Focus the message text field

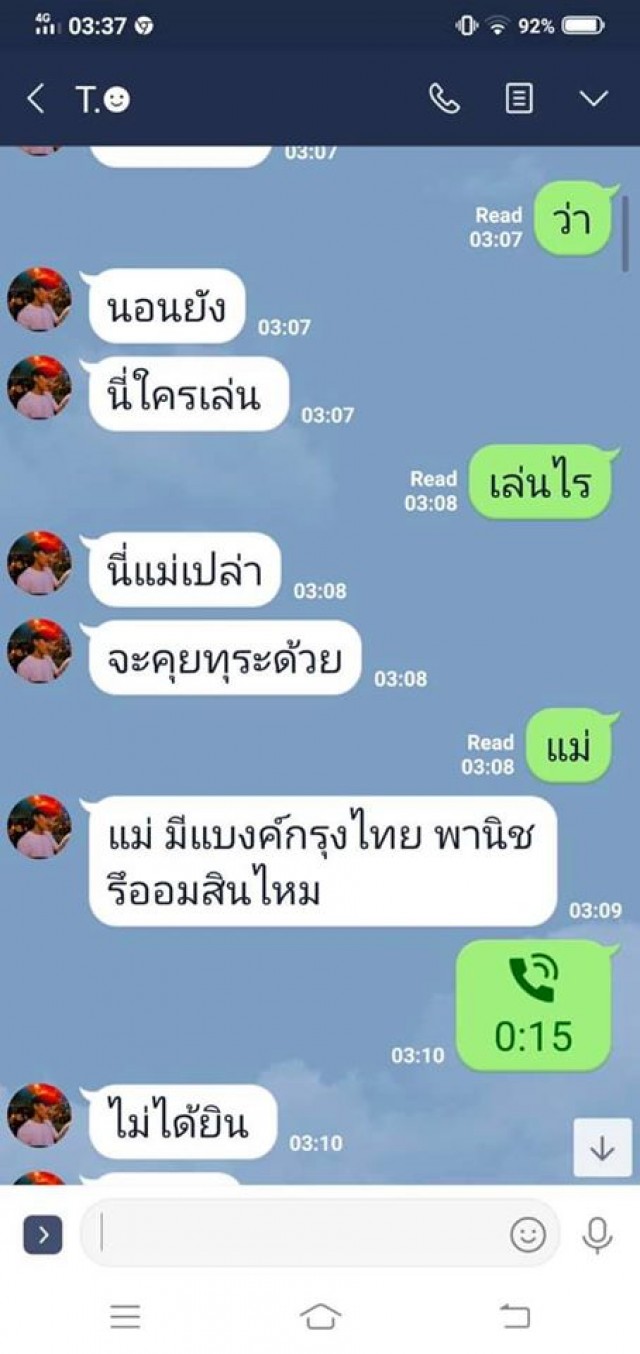coord(300,1236)
